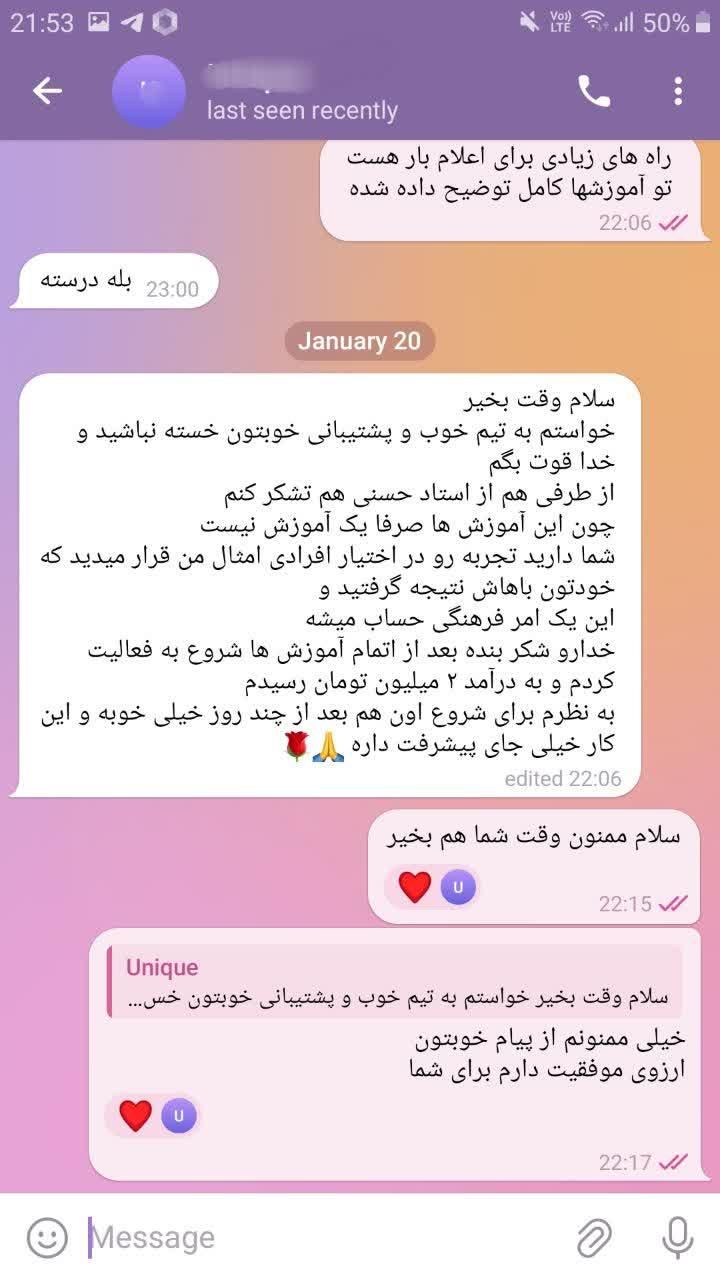The height and width of the screenshot is (1280, 720).
Task: Open the three-dot overflow menu
Action: tap(677, 92)
